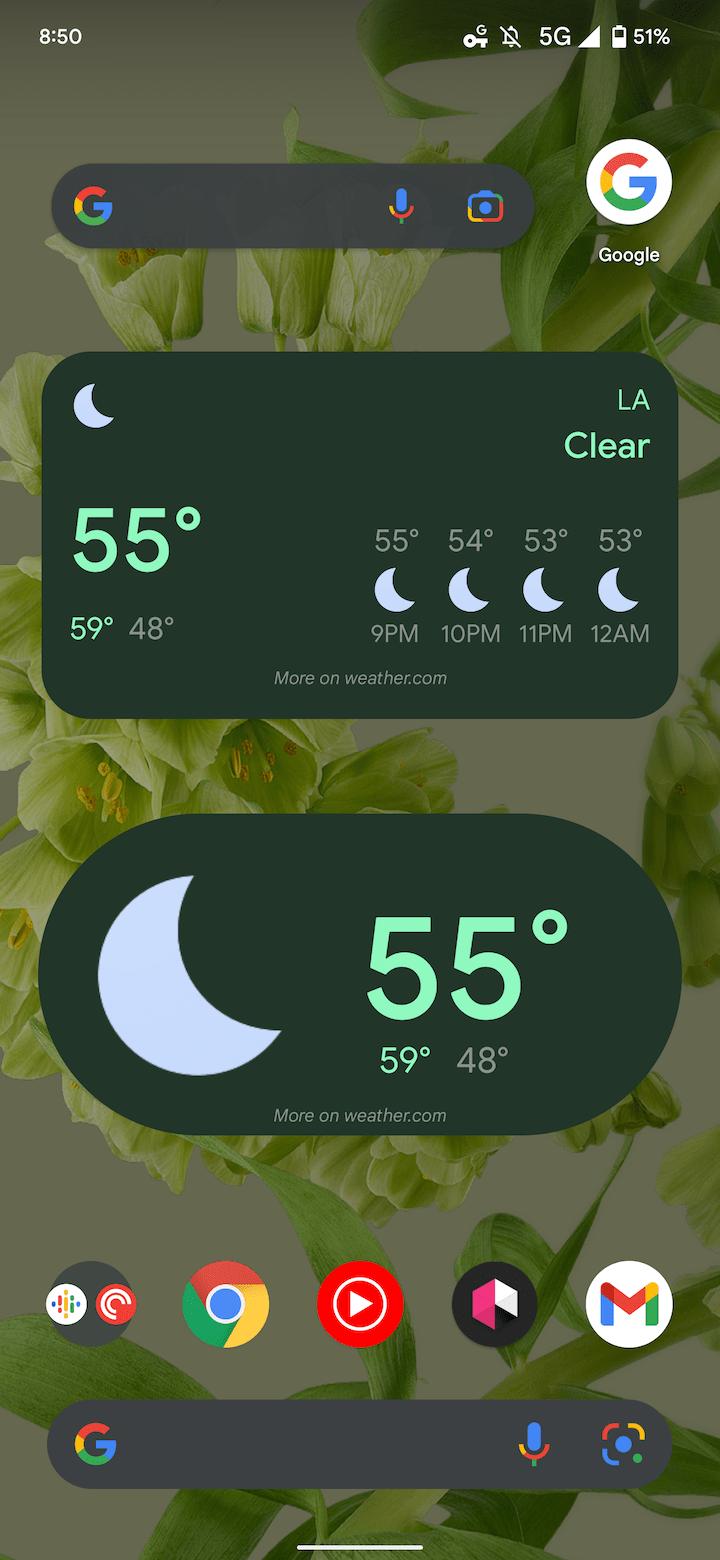Tap the top Google search widget bar
Image resolution: width=720 pixels, height=1560 pixels.
click(x=292, y=206)
